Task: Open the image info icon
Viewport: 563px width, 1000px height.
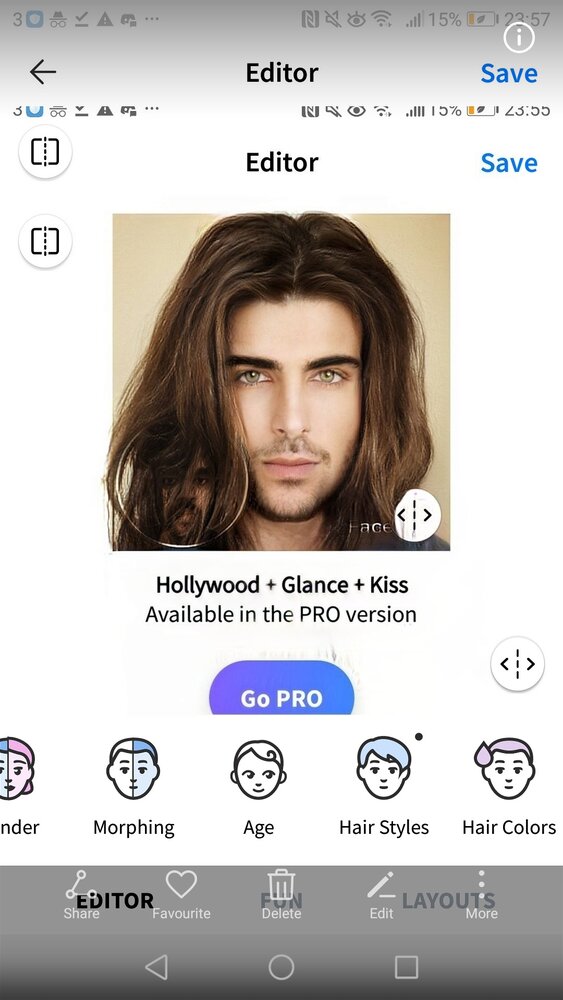Action: coord(518,38)
